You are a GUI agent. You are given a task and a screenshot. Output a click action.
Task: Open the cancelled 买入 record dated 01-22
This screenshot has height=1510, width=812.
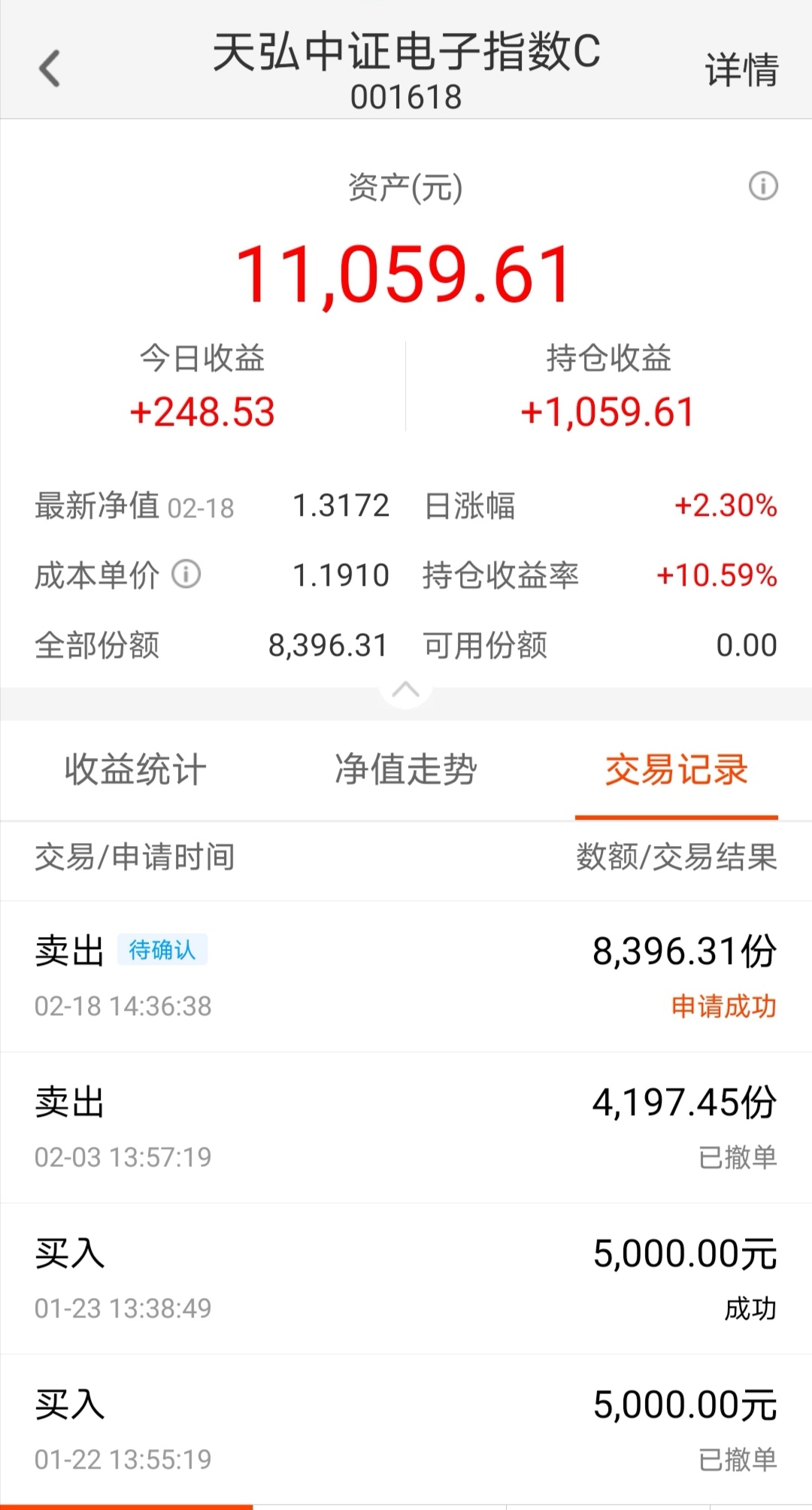(x=406, y=1430)
